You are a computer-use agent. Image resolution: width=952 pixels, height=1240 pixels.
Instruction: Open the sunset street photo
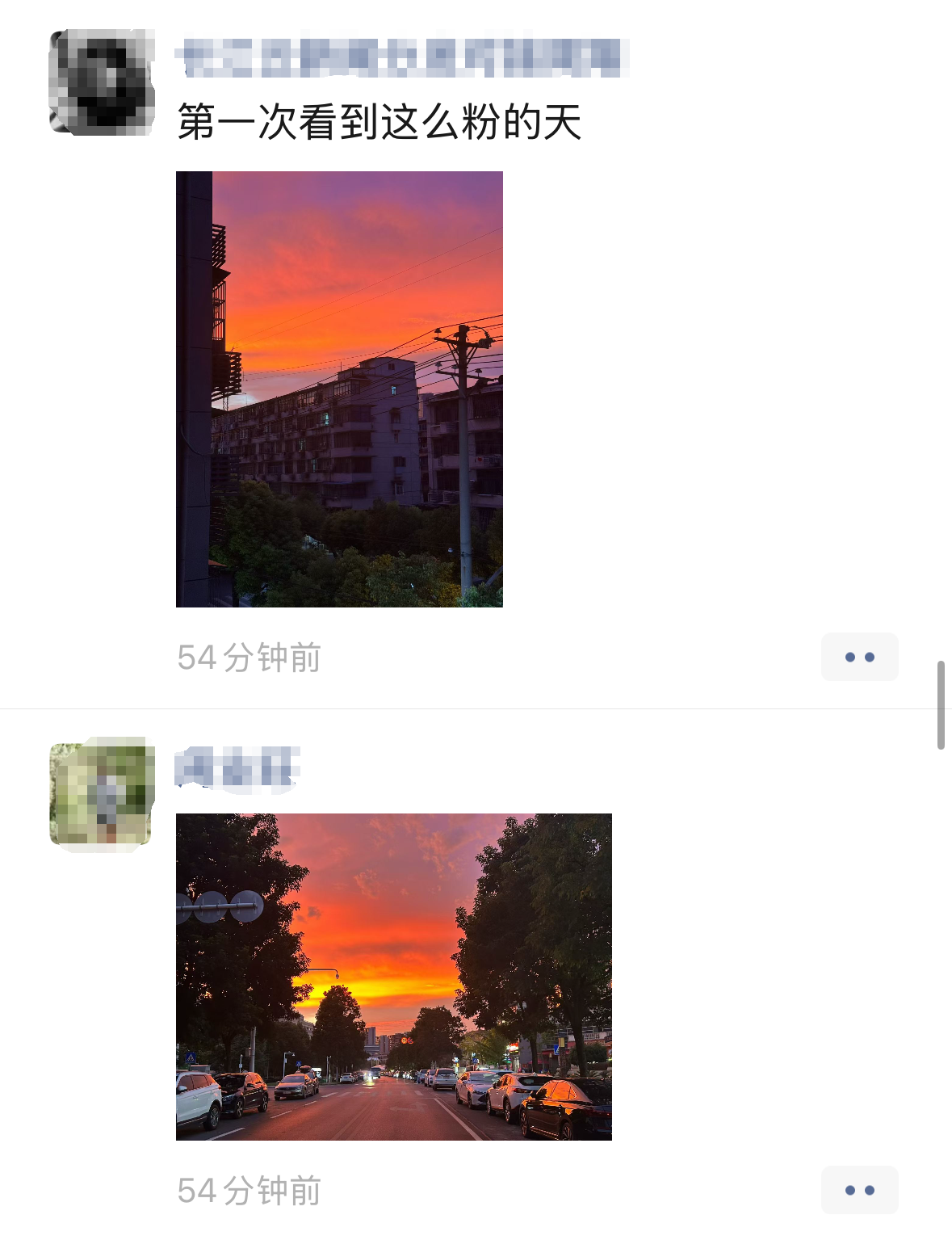[393, 976]
